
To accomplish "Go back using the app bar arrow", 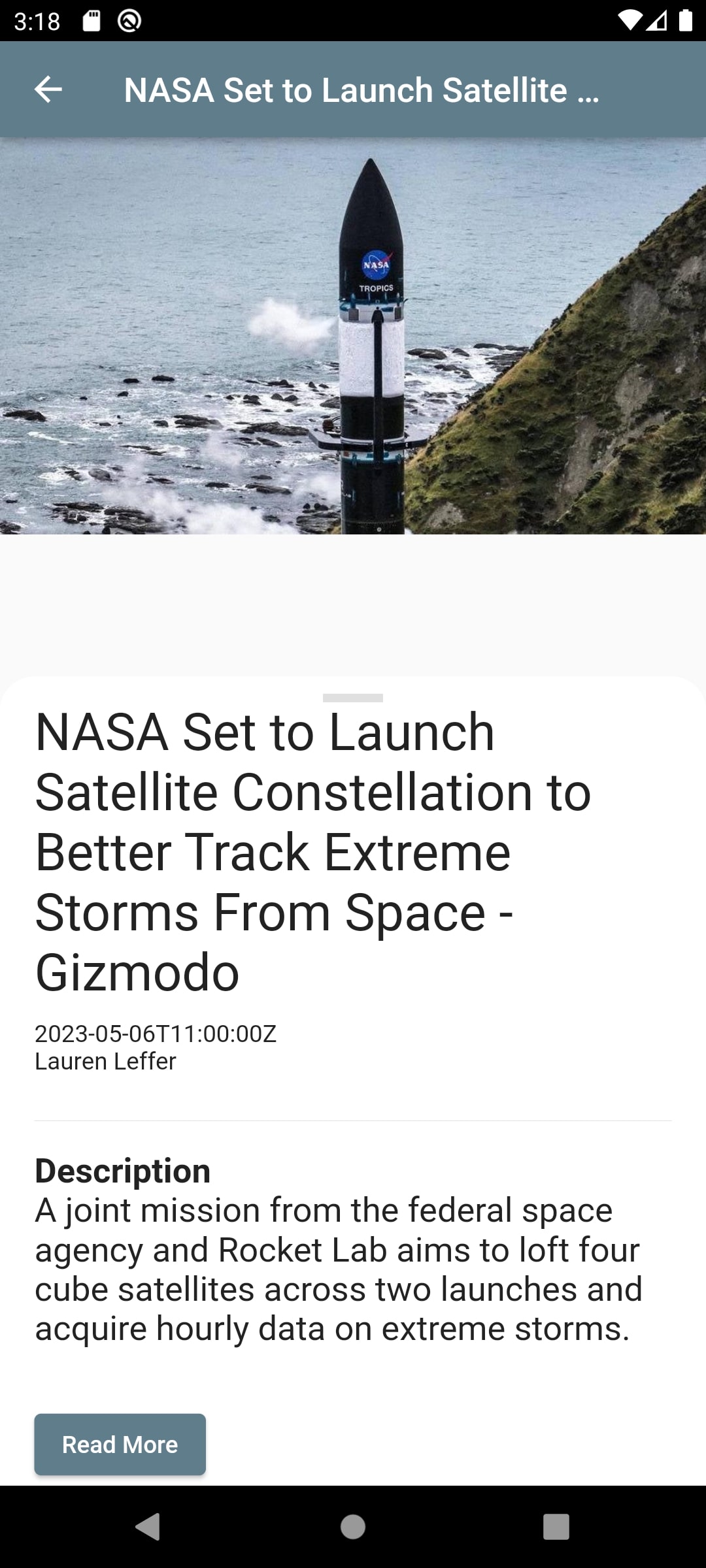I will click(x=48, y=90).
